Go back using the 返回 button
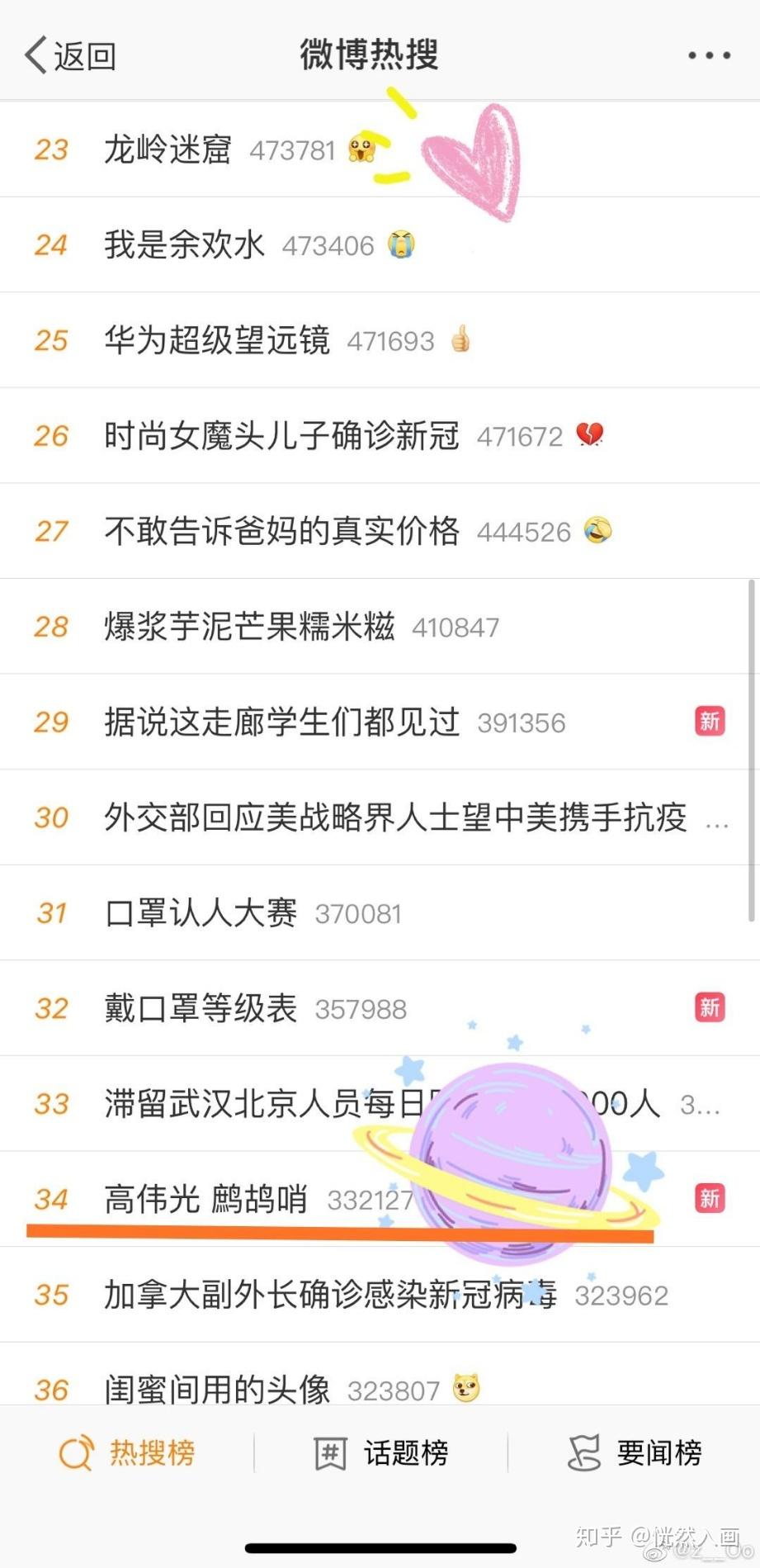 (70, 56)
